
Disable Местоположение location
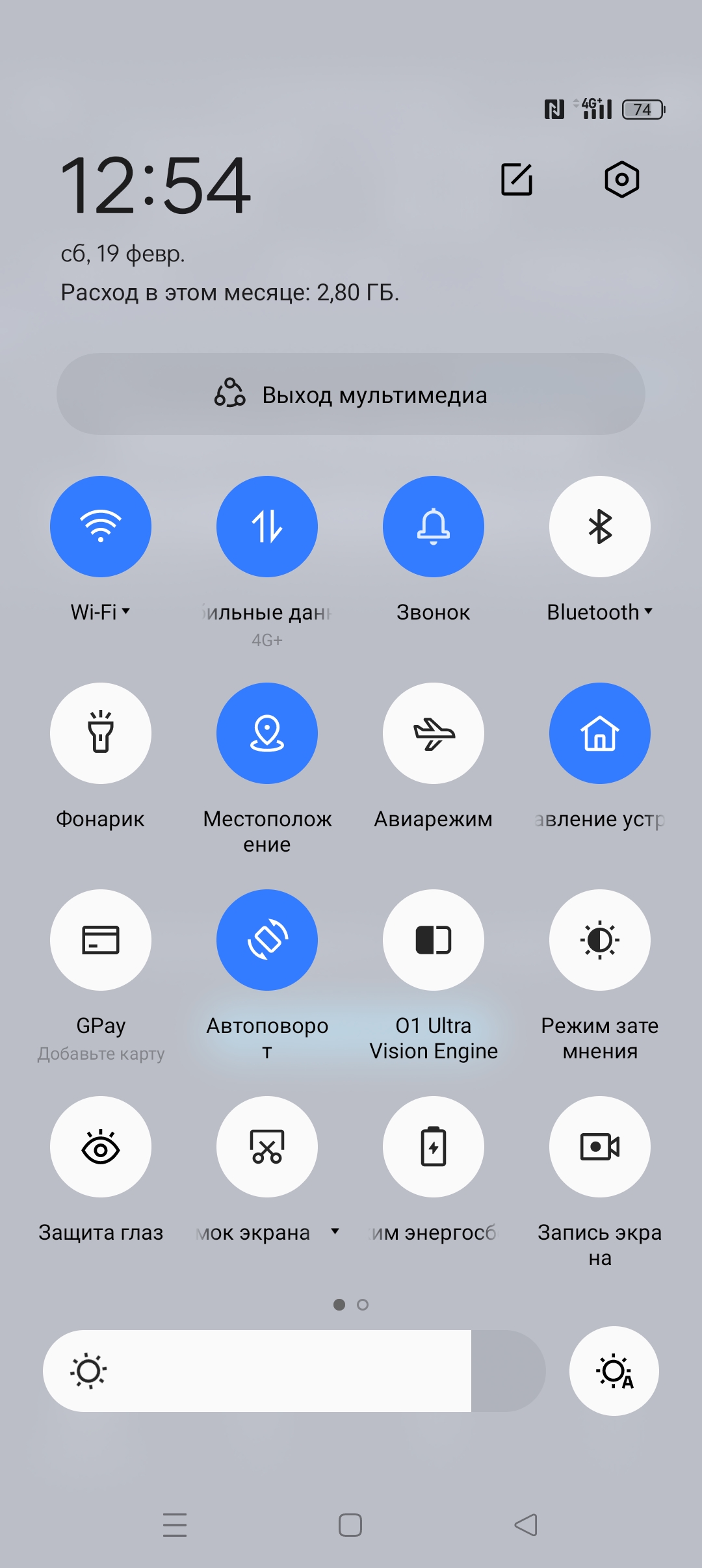pyautogui.click(x=267, y=733)
